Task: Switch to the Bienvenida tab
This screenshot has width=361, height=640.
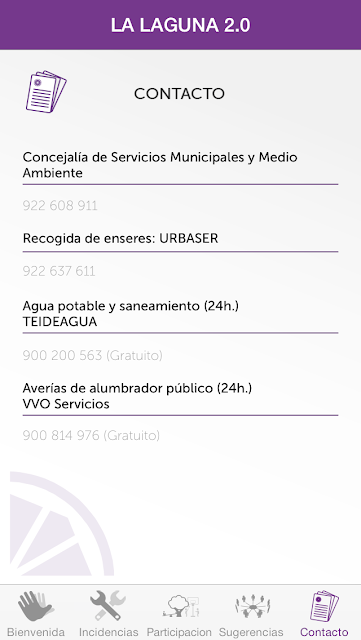Action: [36, 612]
